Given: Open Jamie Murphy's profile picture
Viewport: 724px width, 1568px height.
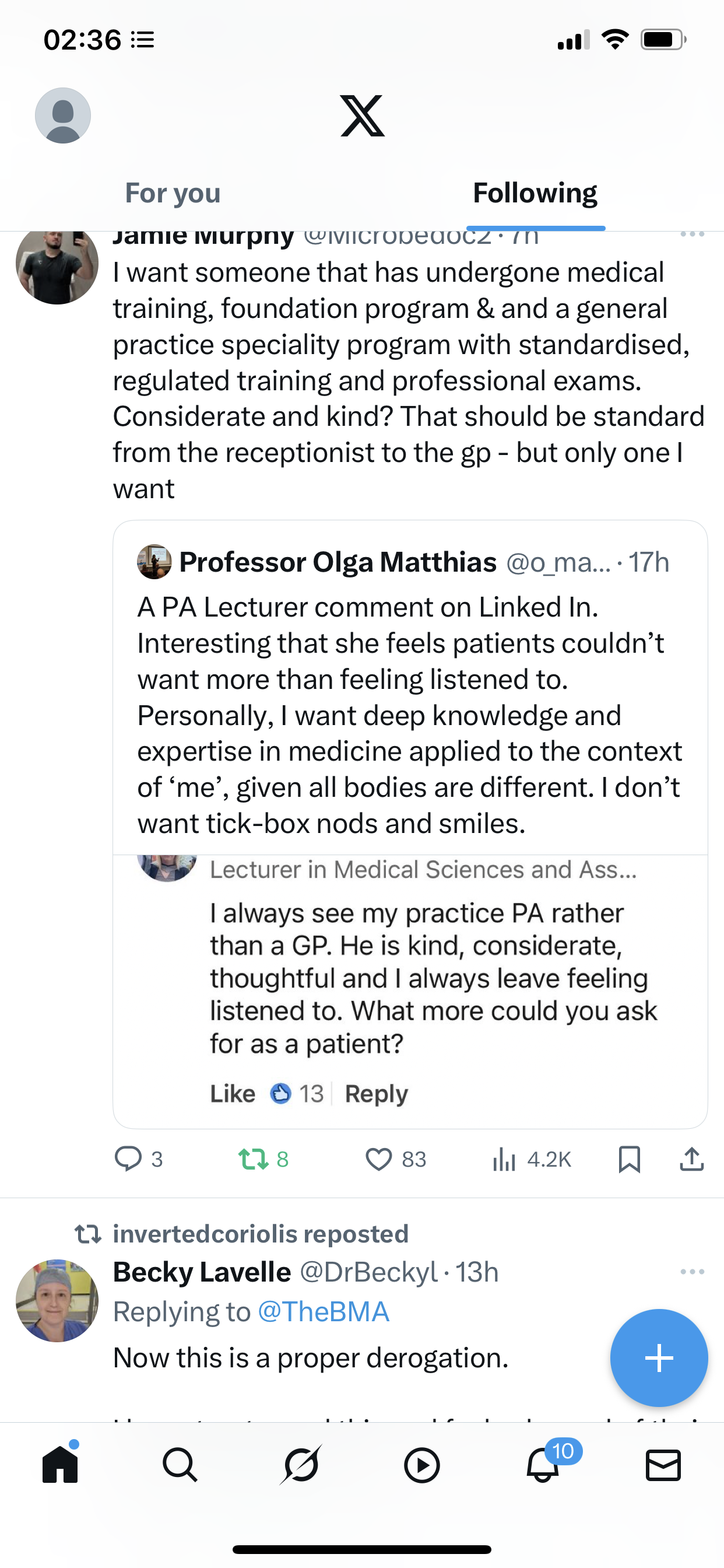Looking at the screenshot, I should [57, 265].
